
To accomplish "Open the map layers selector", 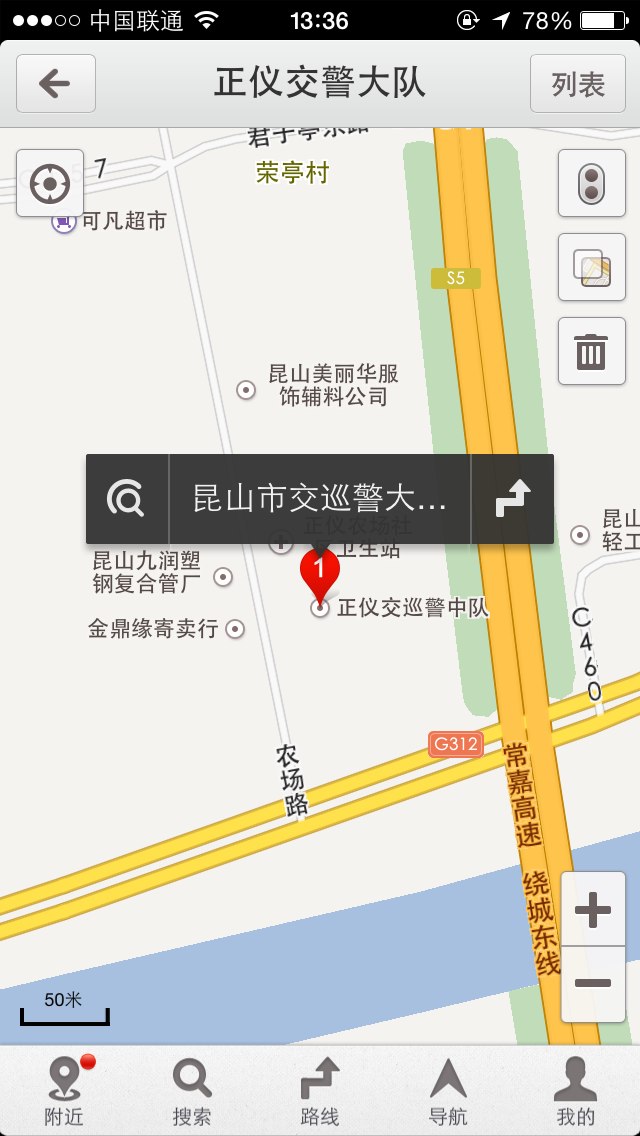I will pos(591,267).
